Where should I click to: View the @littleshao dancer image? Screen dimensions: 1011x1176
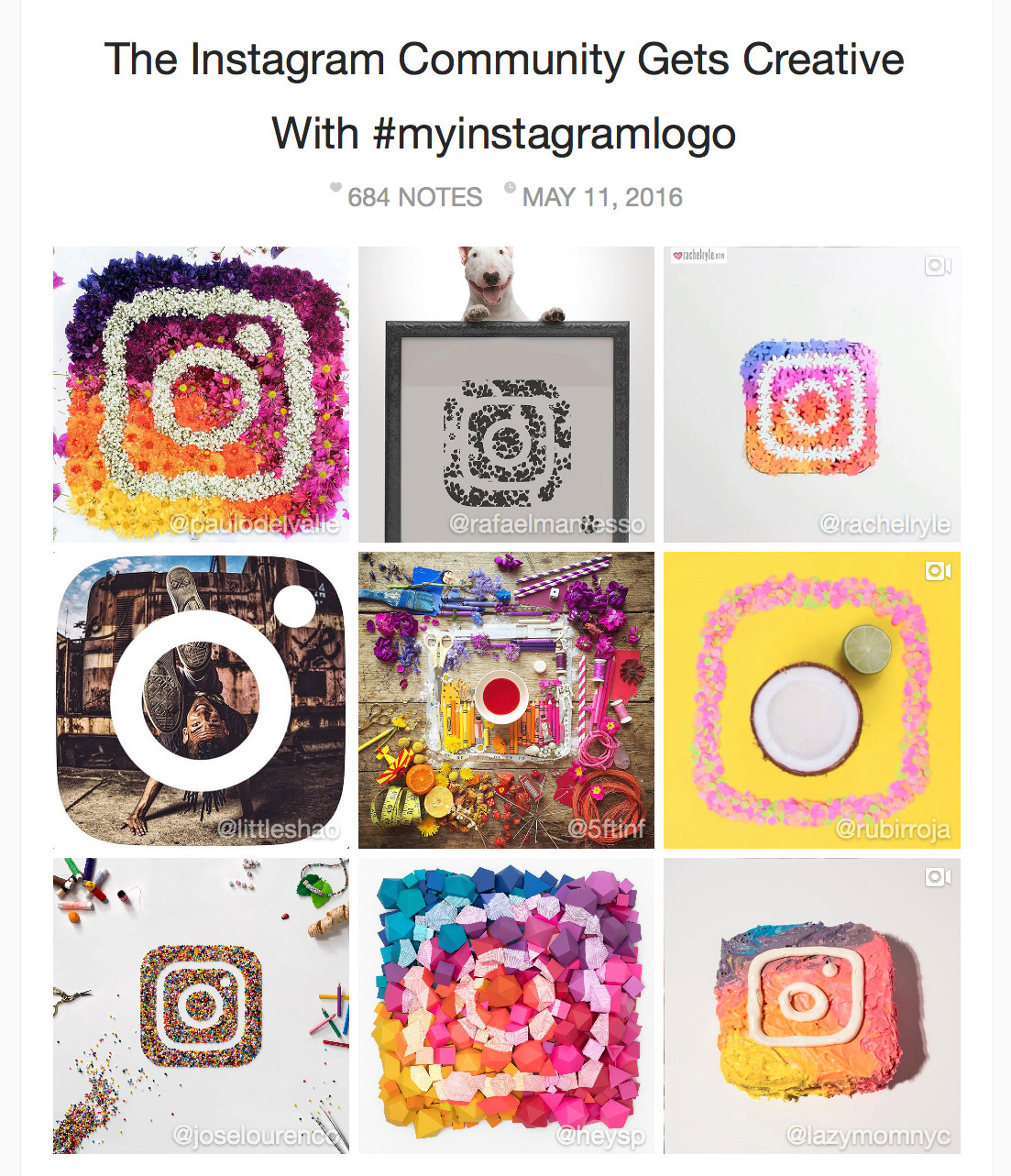(201, 699)
